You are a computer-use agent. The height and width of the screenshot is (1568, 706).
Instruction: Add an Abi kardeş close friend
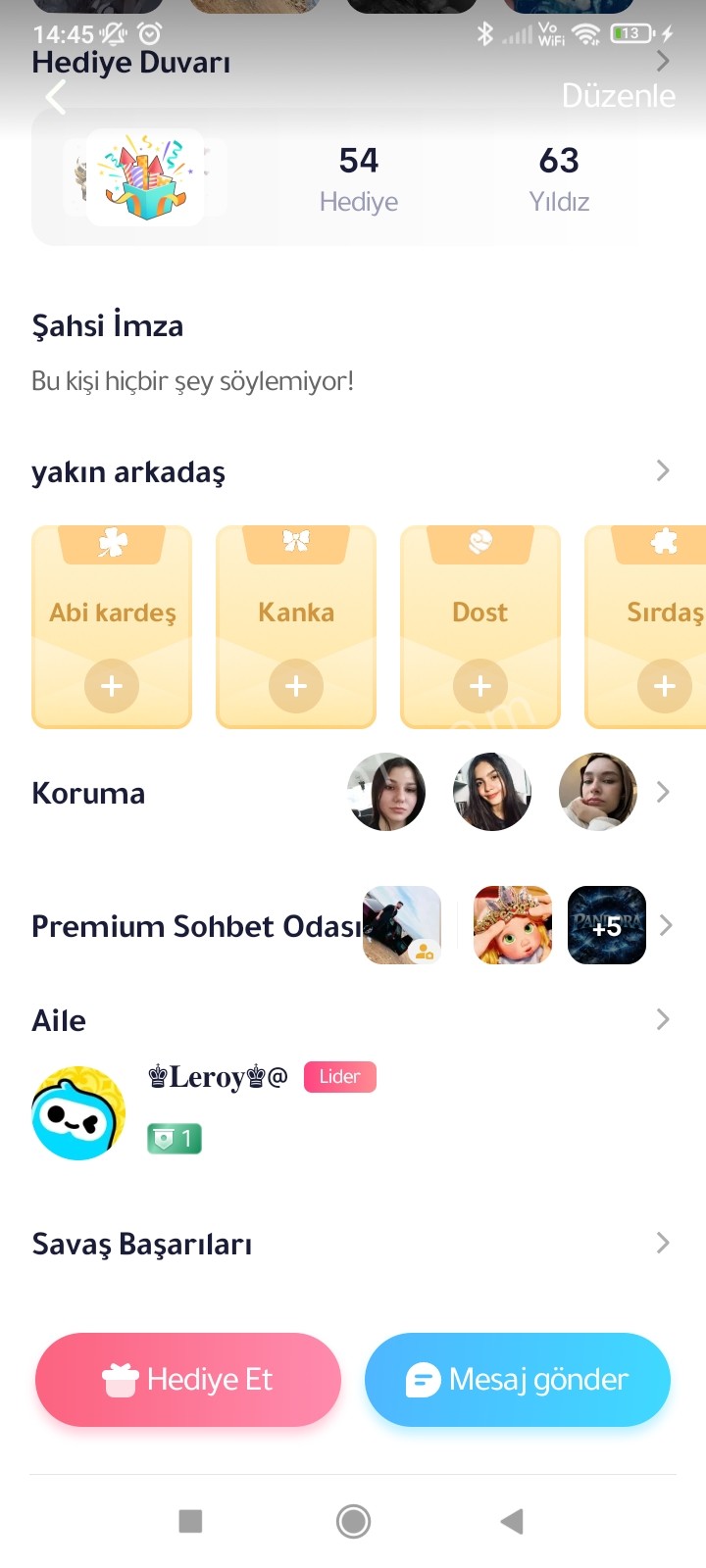pos(112,685)
